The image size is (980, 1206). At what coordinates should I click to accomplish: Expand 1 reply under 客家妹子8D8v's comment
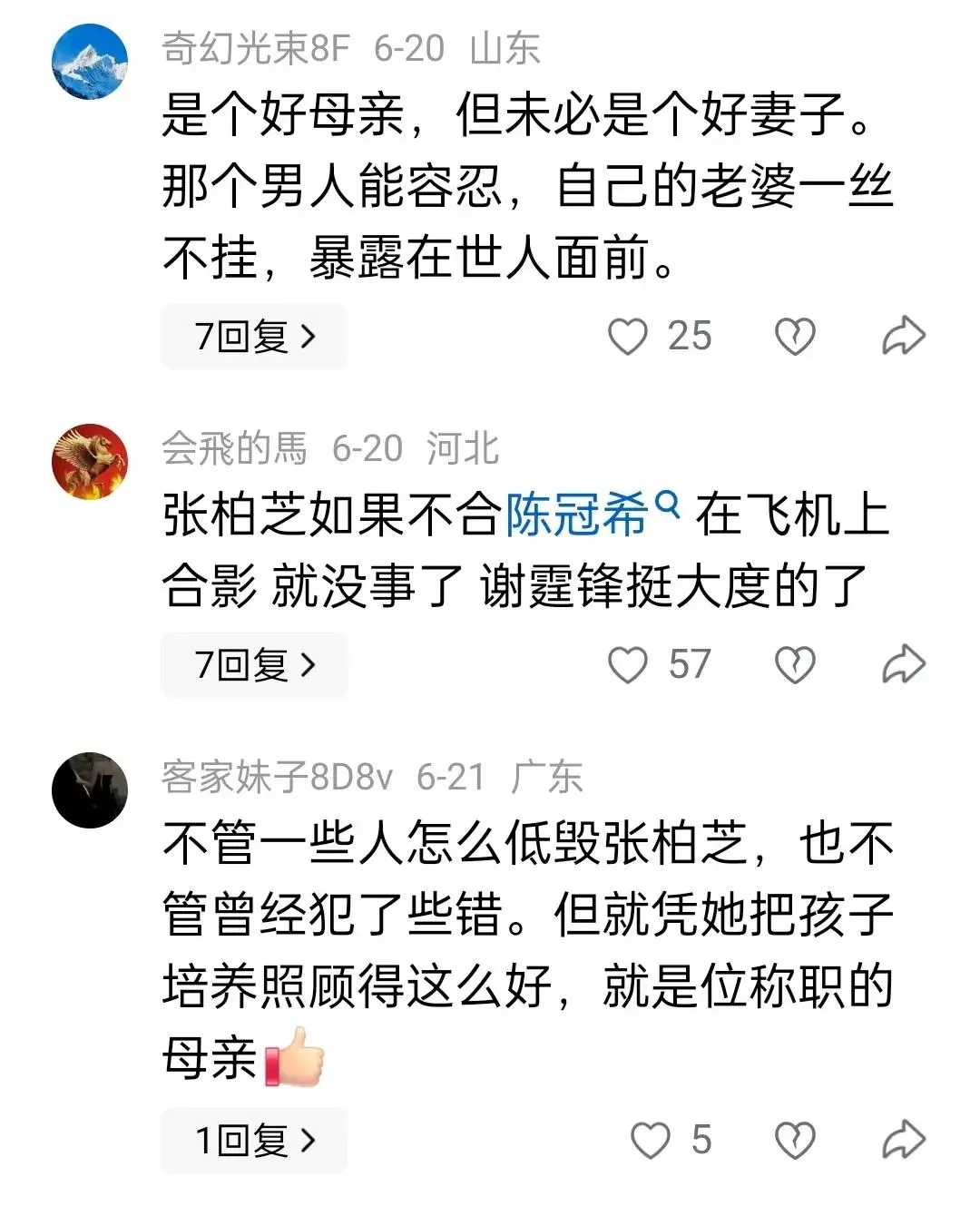[254, 1141]
